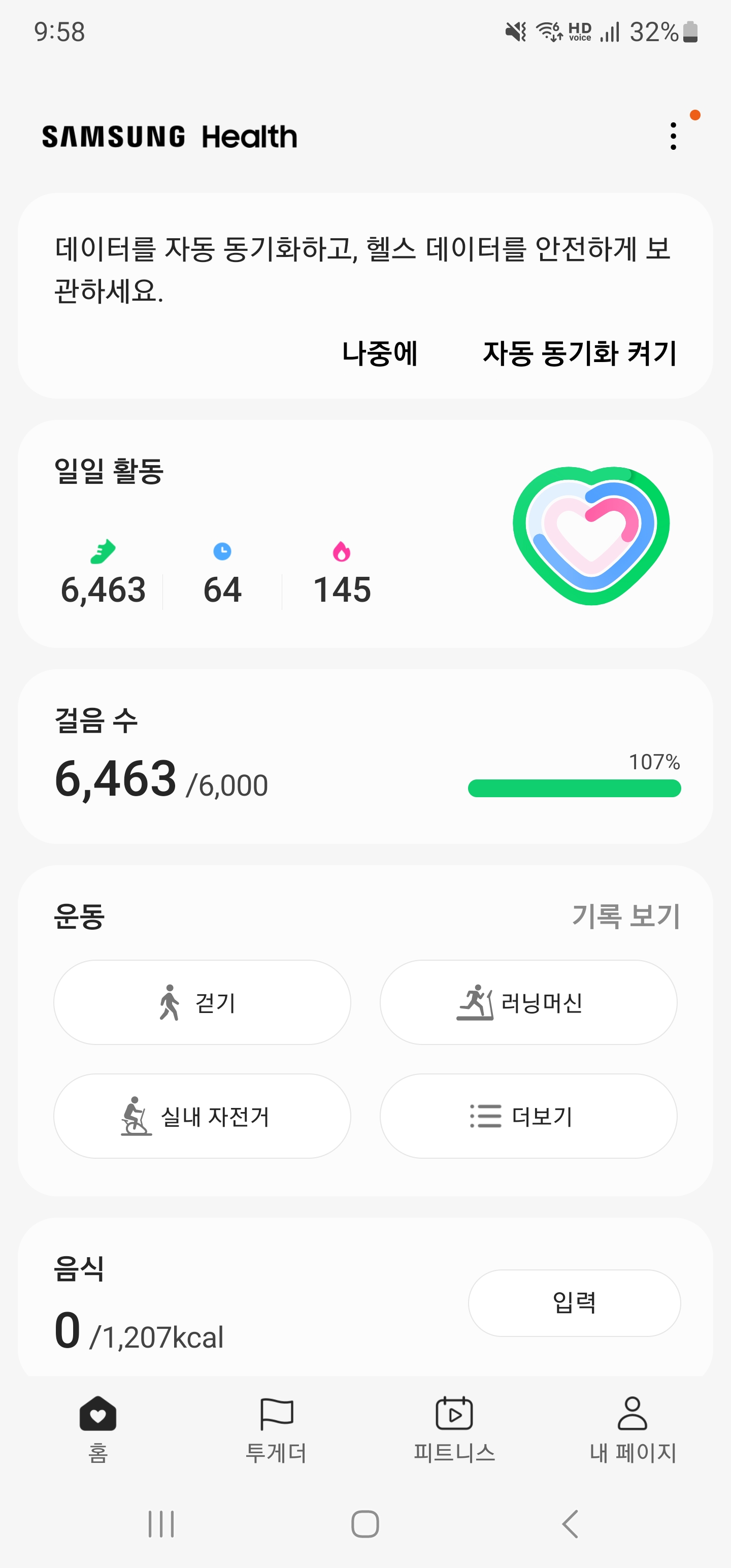Go to the 투게더 tab
731x1568 pixels.
point(276,1428)
